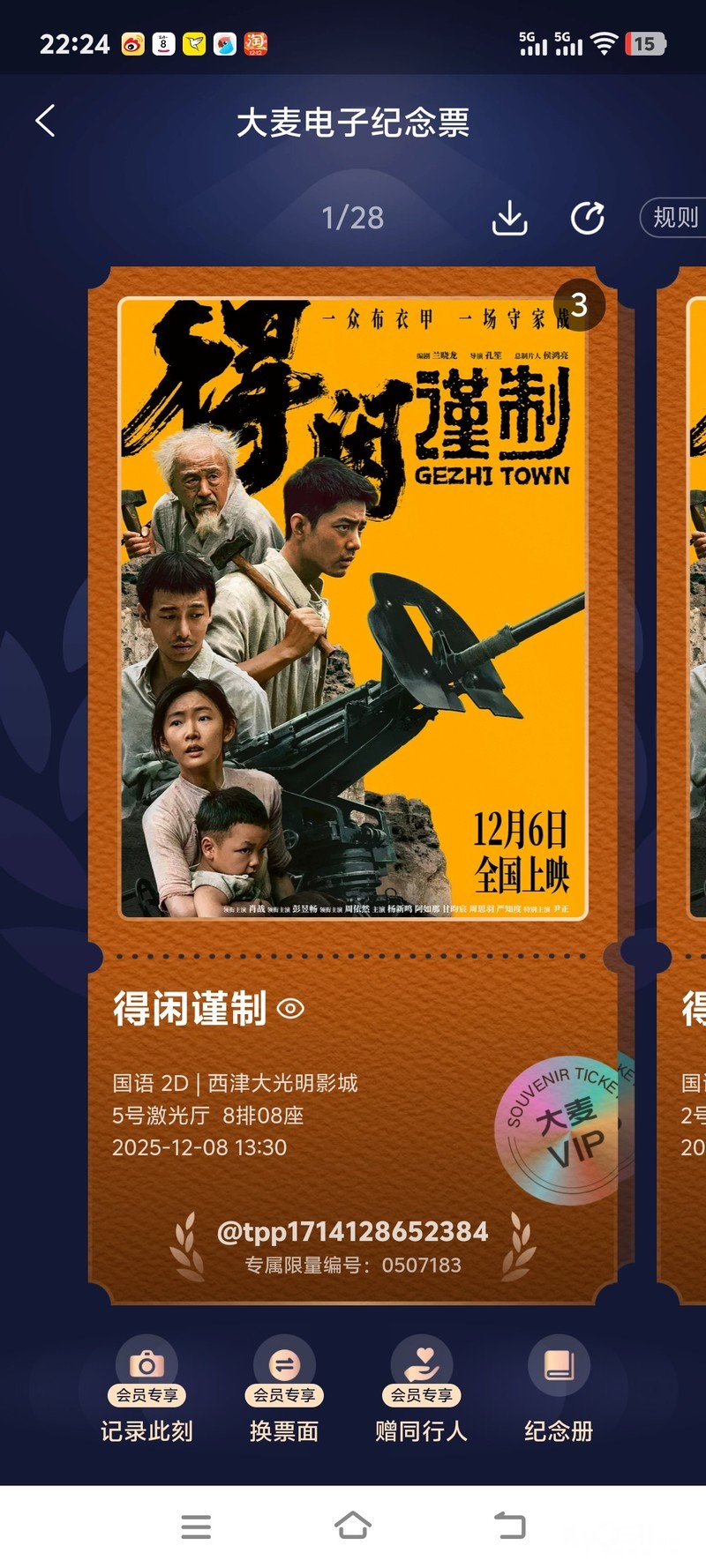Go back from the souvenir ticket page
Screen dimensions: 706x1568
click(46, 121)
